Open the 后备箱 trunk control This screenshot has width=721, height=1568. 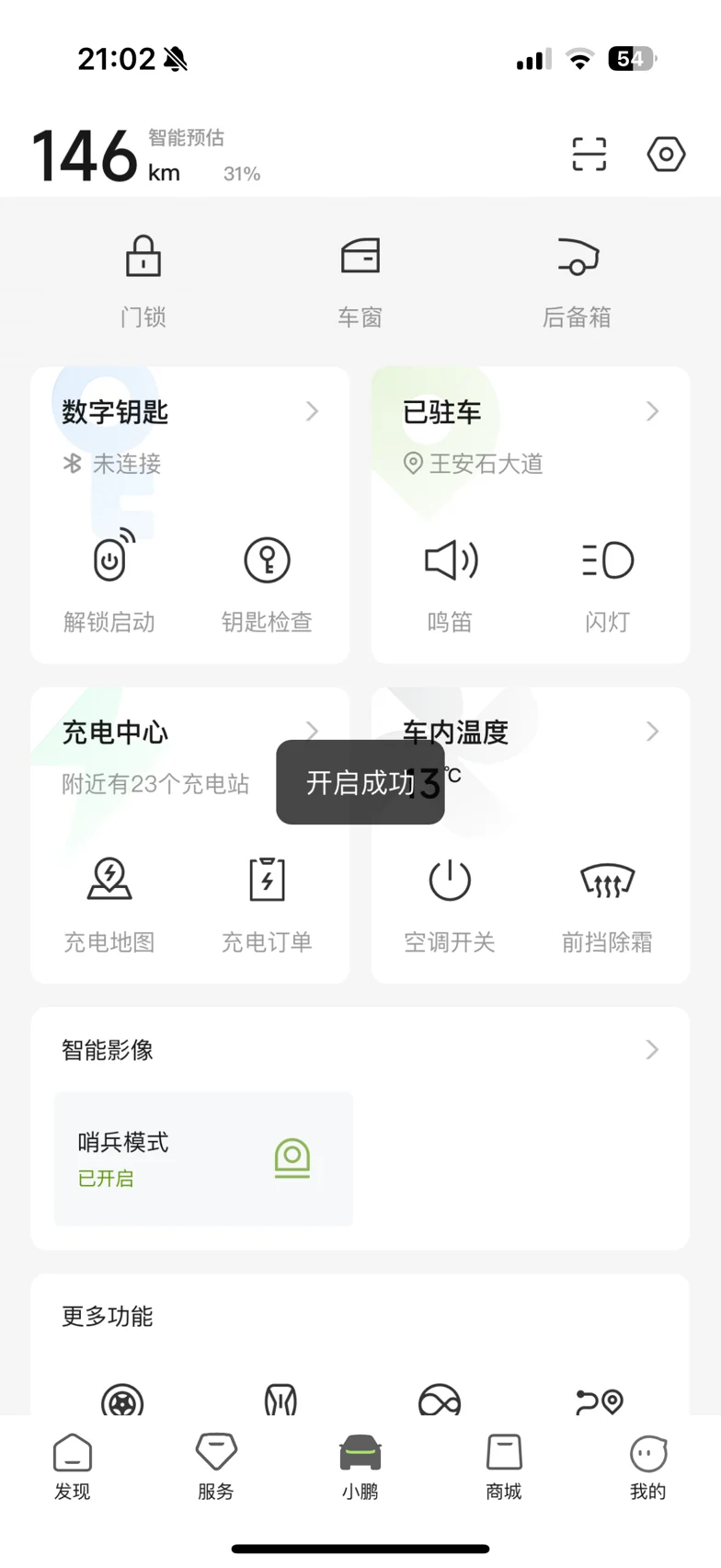(577, 280)
